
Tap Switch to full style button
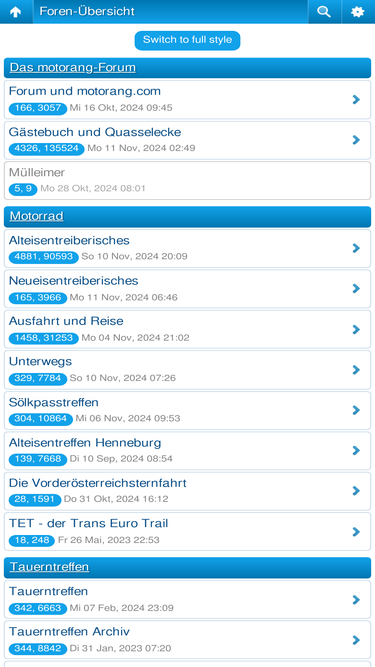(x=188, y=40)
